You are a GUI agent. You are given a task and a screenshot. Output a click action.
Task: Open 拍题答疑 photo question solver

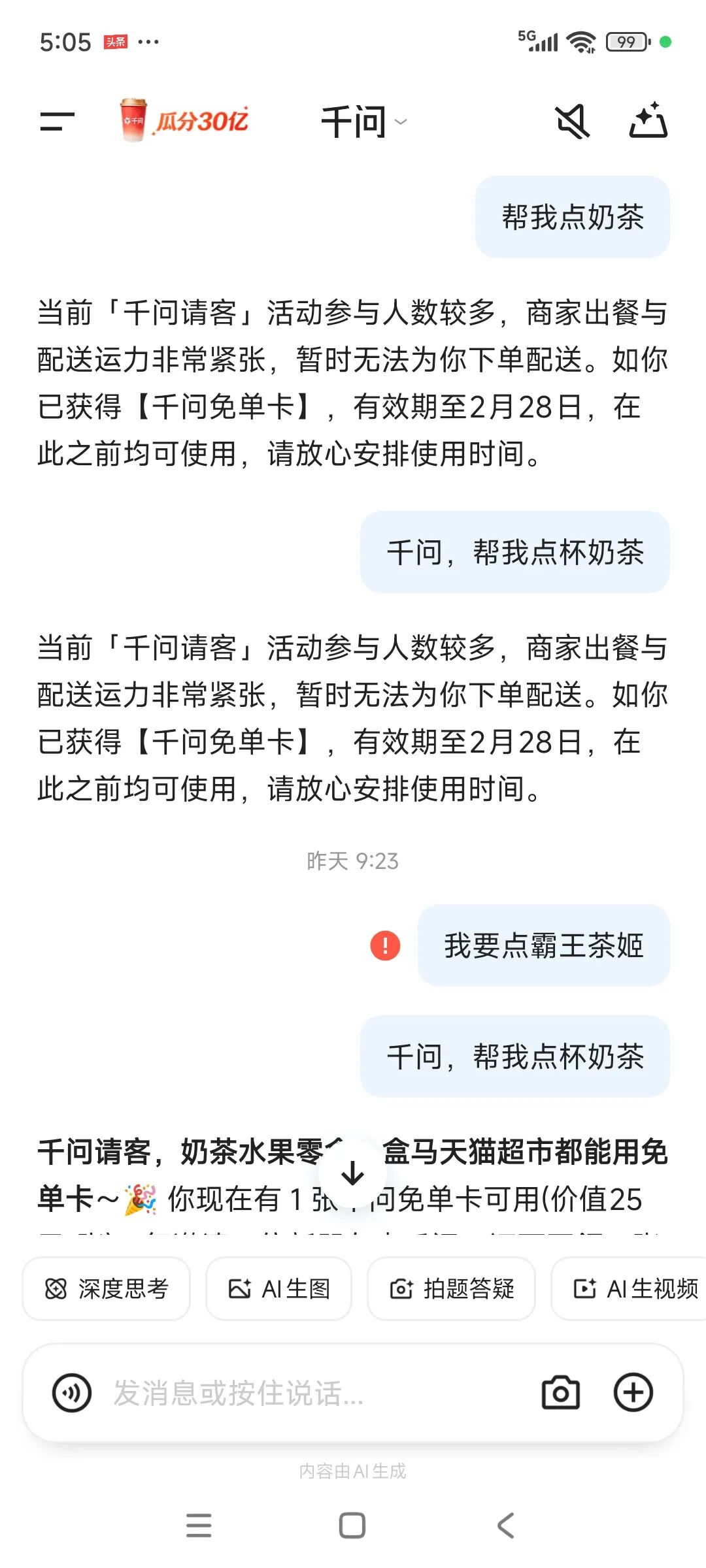451,1288
